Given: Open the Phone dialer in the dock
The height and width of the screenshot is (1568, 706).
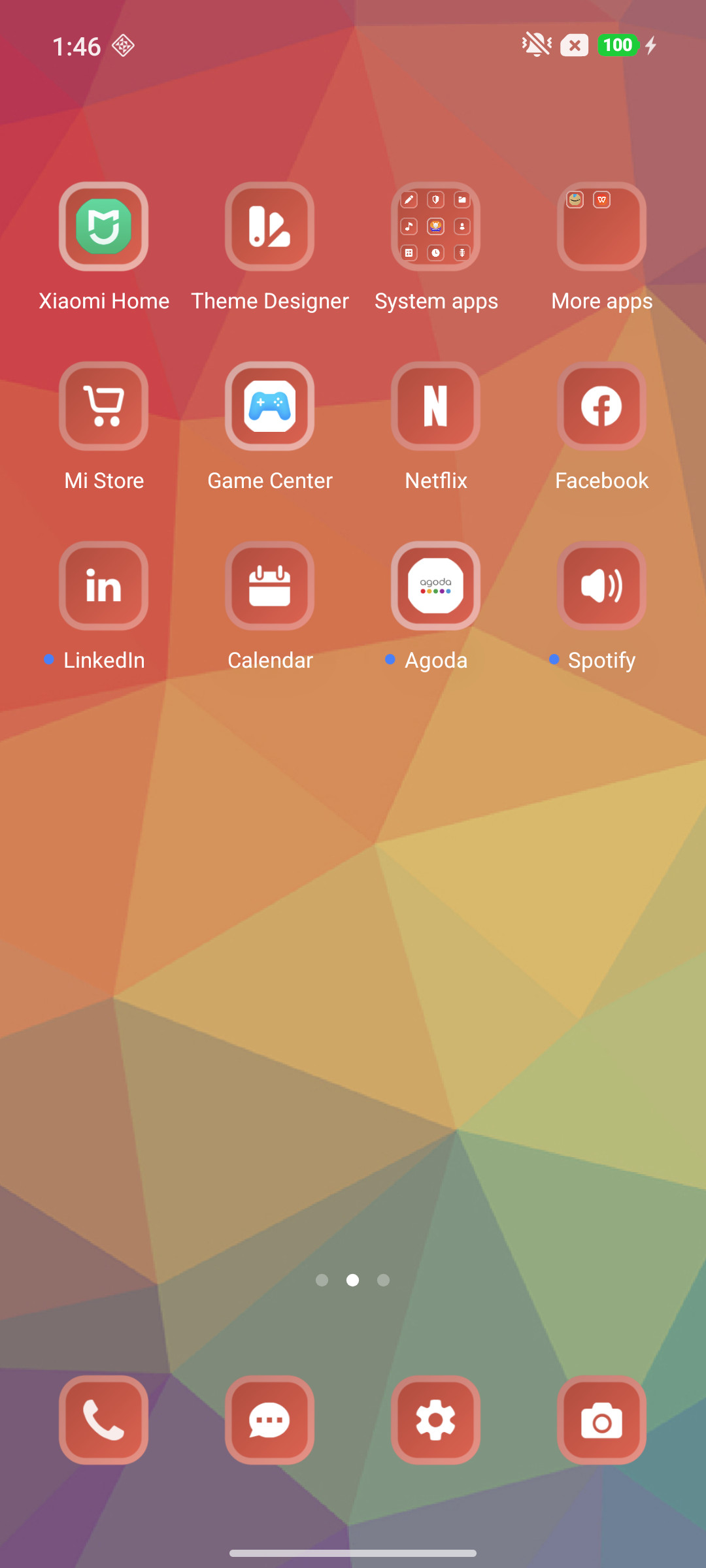Looking at the screenshot, I should pos(104,1420).
